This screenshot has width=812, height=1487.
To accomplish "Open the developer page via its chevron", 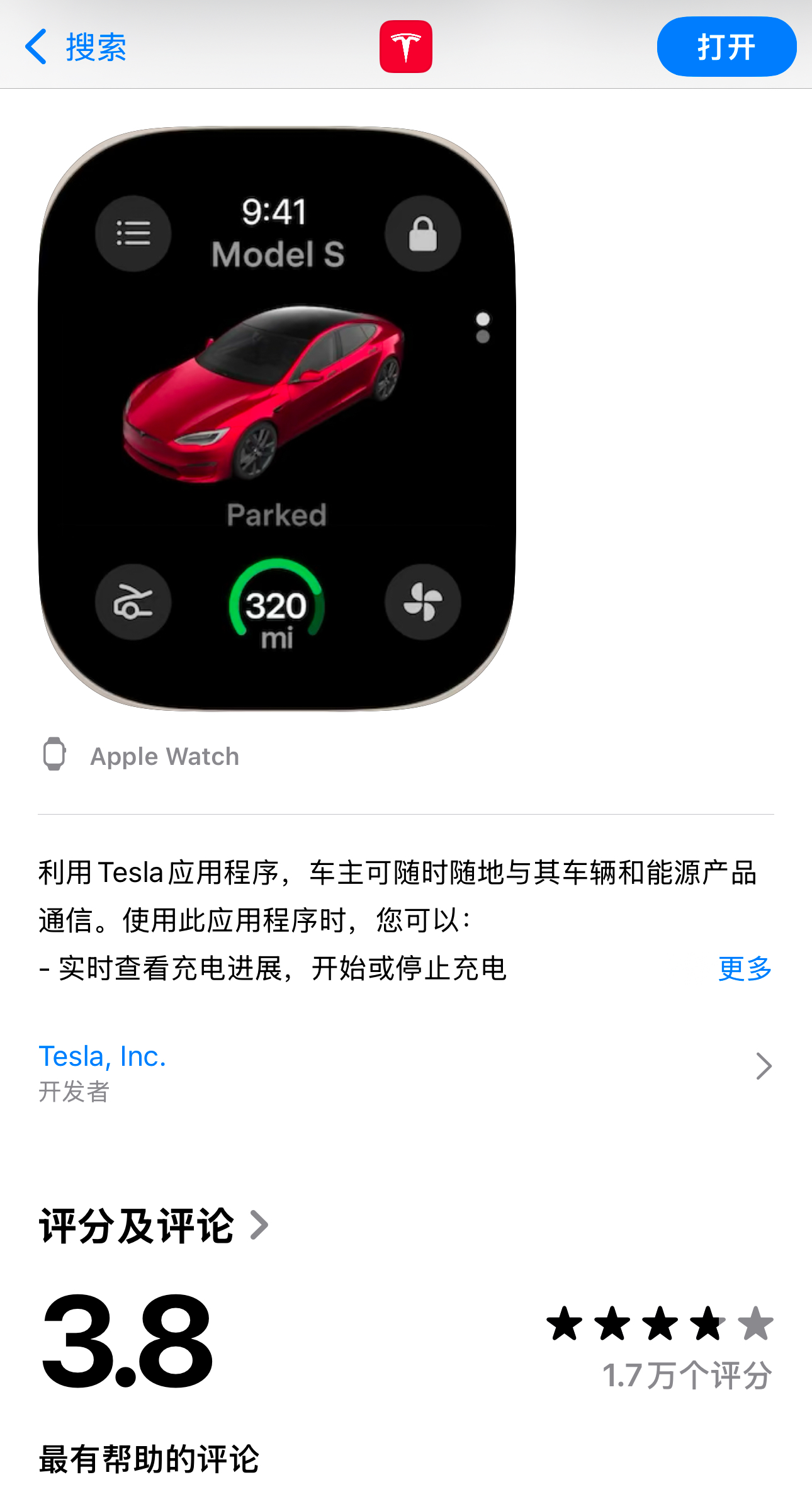I will click(x=764, y=1065).
